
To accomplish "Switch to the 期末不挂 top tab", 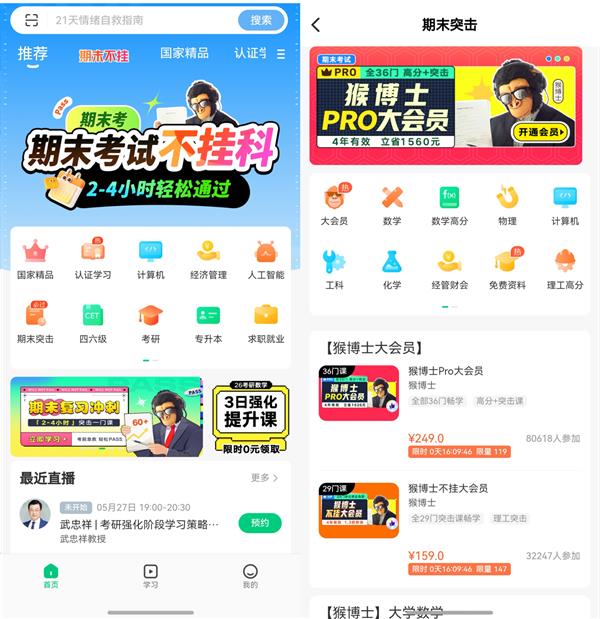I will [x=104, y=55].
